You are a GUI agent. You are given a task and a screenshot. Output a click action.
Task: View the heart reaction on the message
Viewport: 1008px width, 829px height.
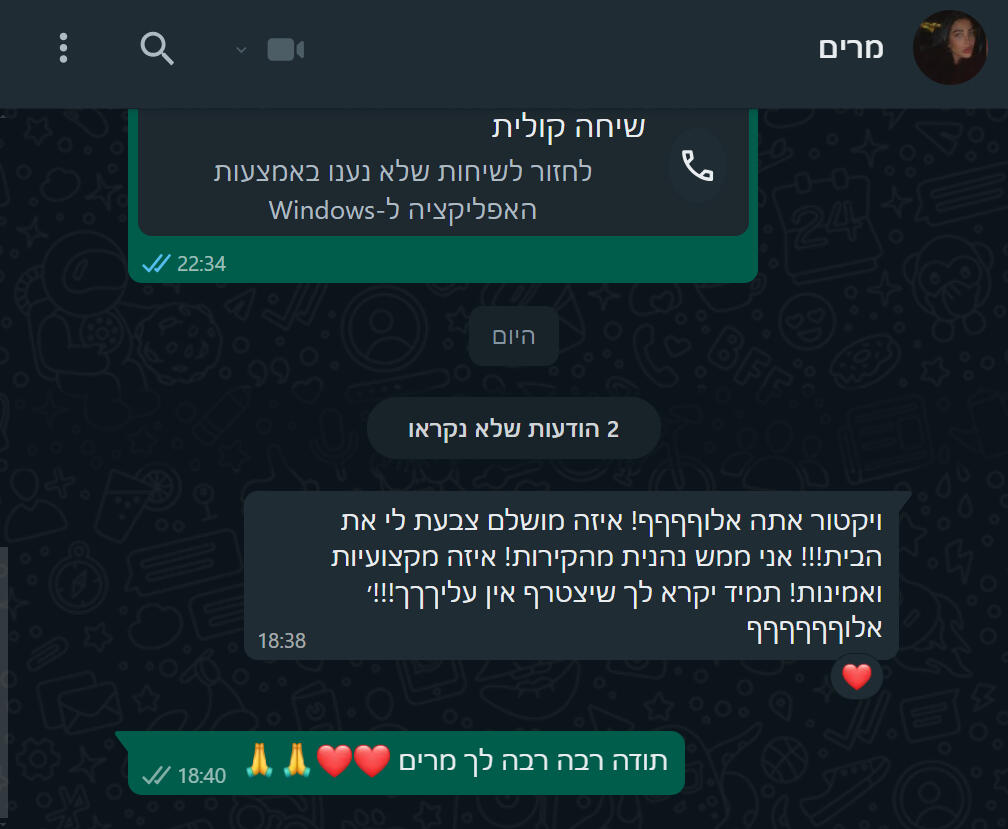pyautogui.click(x=857, y=678)
